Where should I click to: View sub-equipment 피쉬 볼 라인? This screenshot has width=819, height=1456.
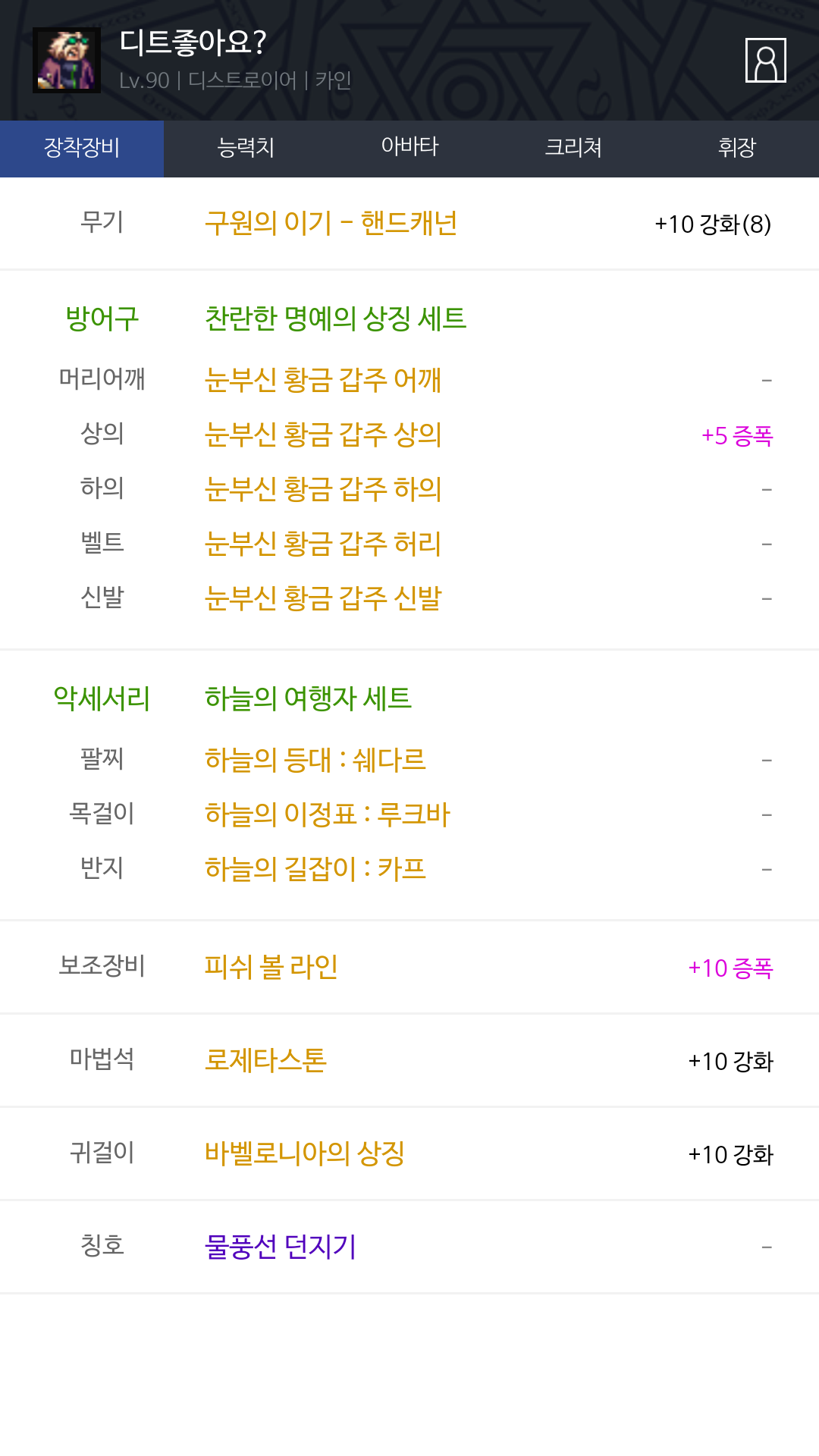[271, 967]
